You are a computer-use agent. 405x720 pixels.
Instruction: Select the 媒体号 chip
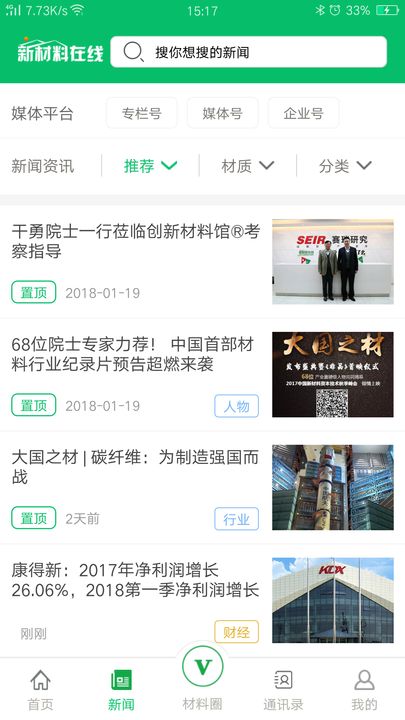(223, 113)
